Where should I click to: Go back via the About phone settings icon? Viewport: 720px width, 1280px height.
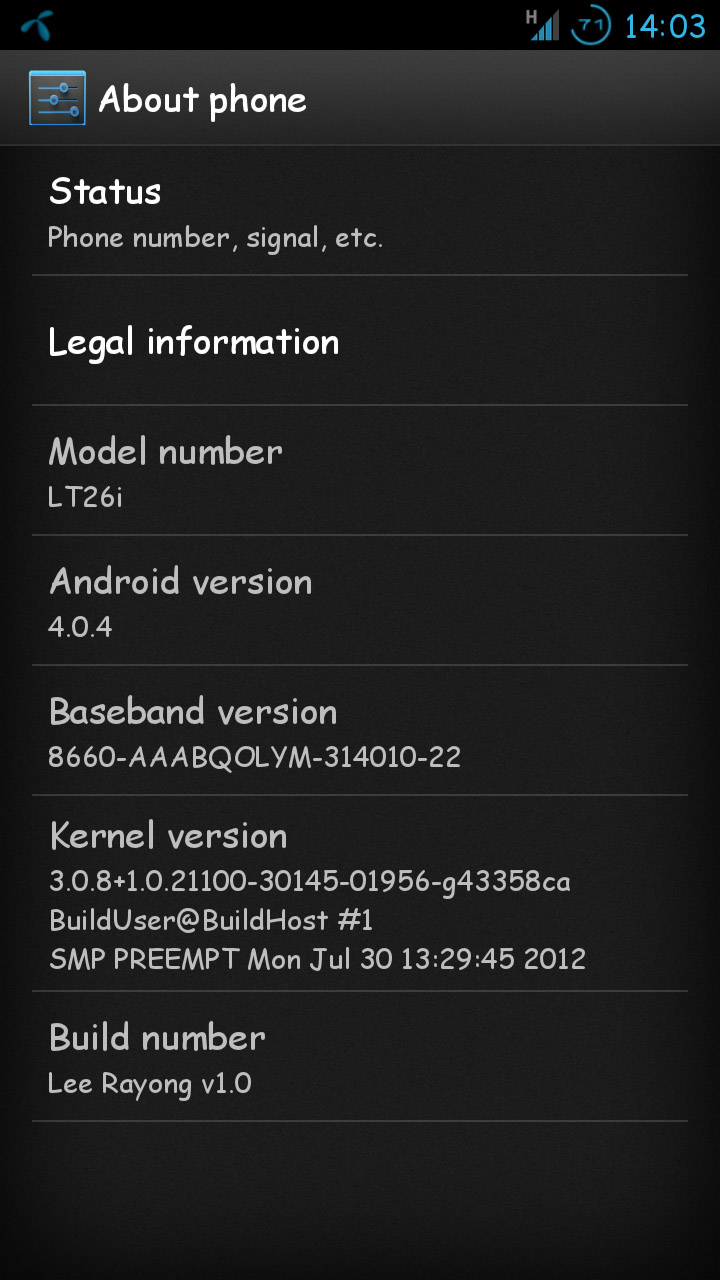pyautogui.click(x=58, y=98)
